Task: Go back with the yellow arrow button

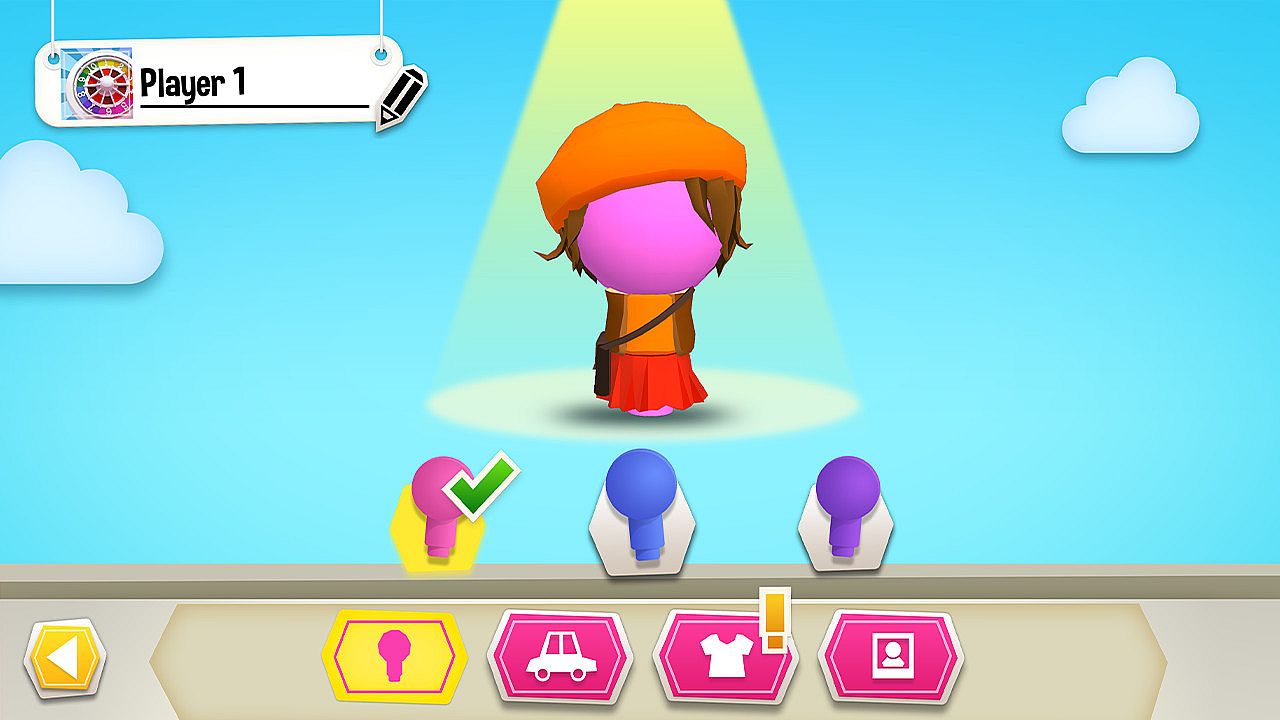Action: point(65,658)
